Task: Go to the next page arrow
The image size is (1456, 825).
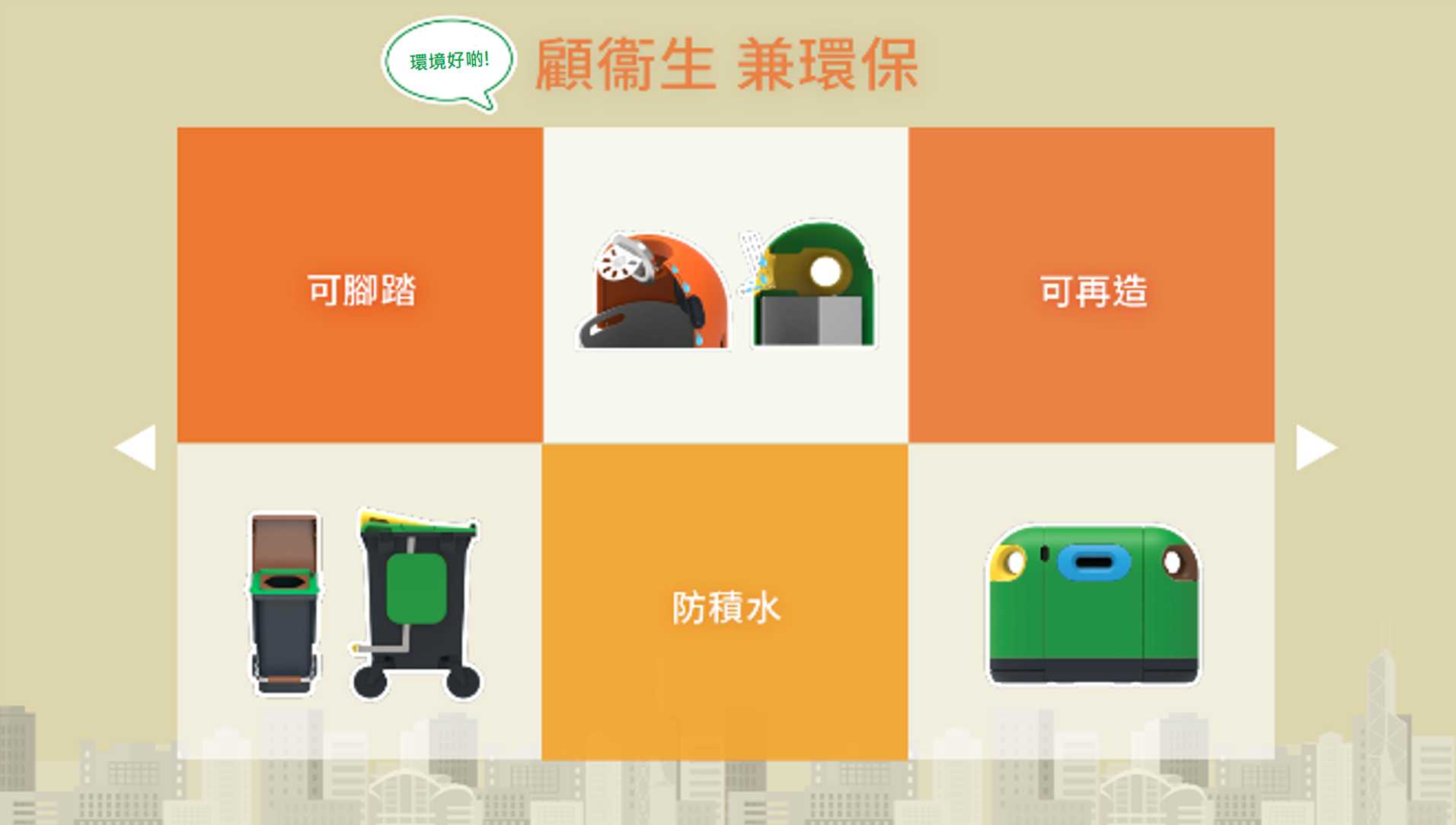Action: pyautogui.click(x=1315, y=448)
